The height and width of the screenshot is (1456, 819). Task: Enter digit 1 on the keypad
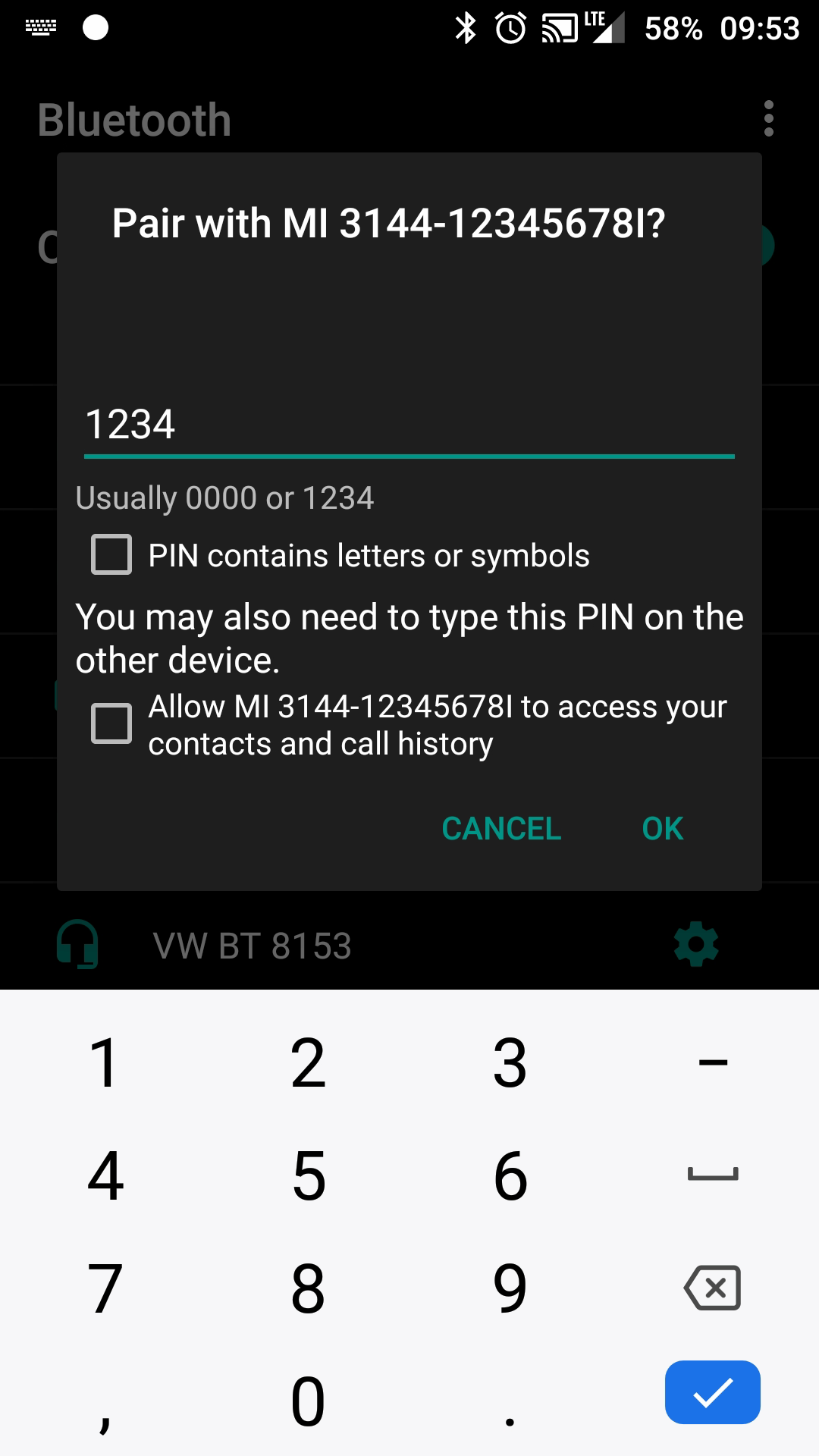[x=105, y=1063]
